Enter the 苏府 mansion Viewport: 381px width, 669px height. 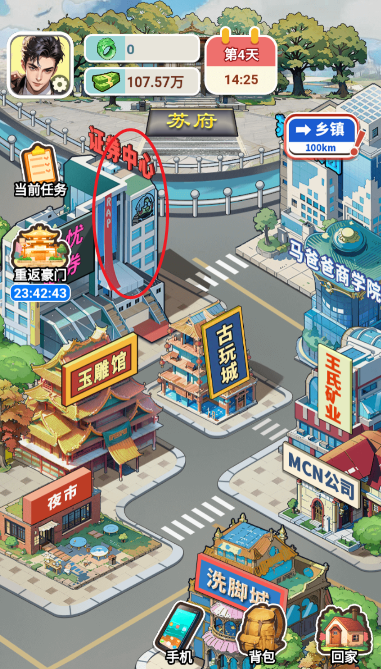(192, 122)
